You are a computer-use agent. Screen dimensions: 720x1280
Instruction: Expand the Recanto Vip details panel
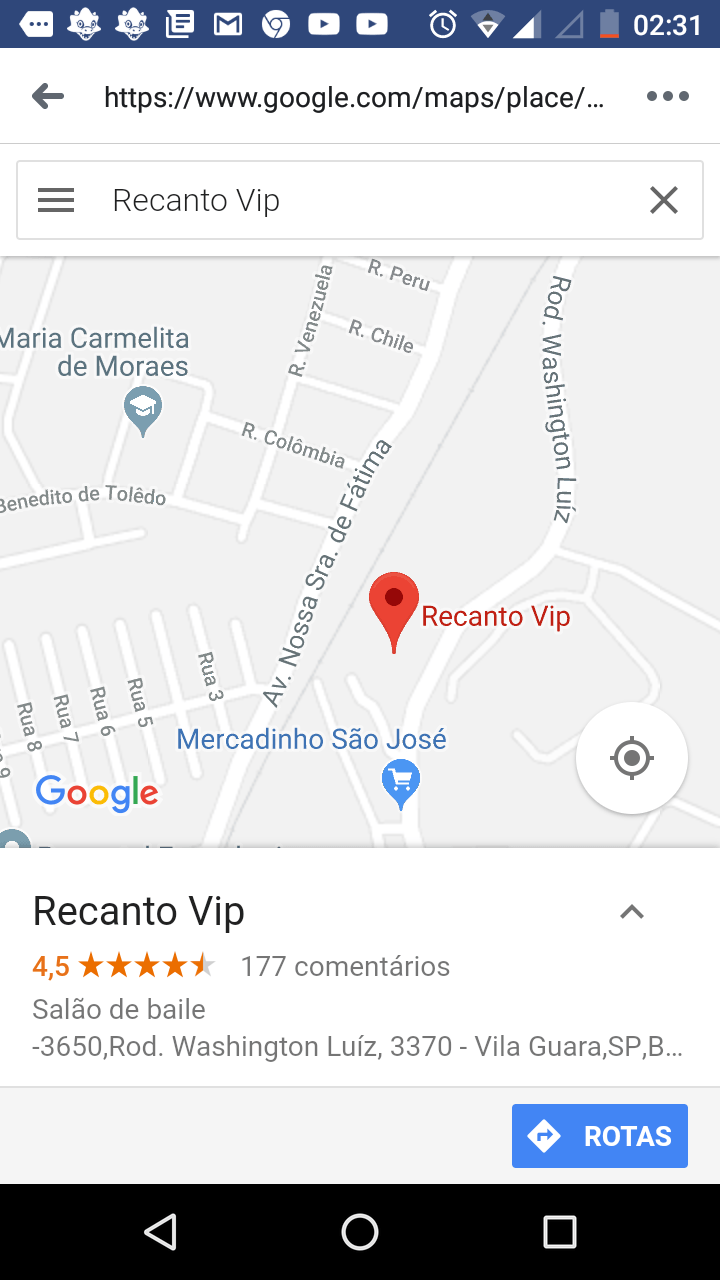[x=631, y=912]
